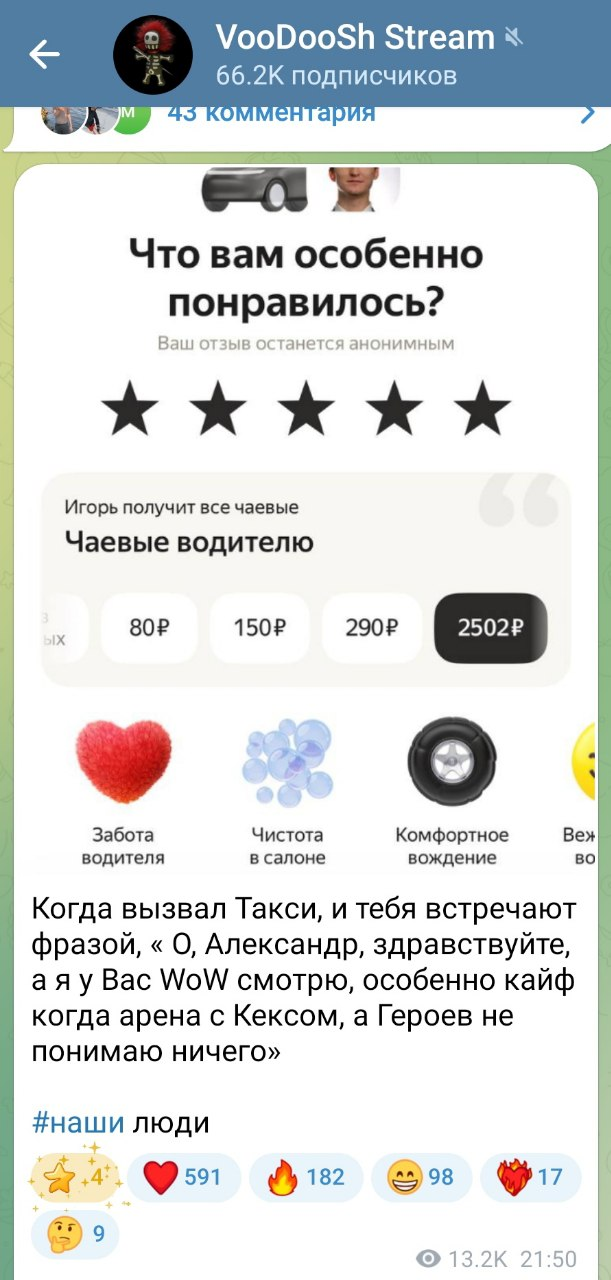Image resolution: width=611 pixels, height=1280 pixels.
Task: Open VooDooSh Stream channel info
Action: [x=355, y=54]
